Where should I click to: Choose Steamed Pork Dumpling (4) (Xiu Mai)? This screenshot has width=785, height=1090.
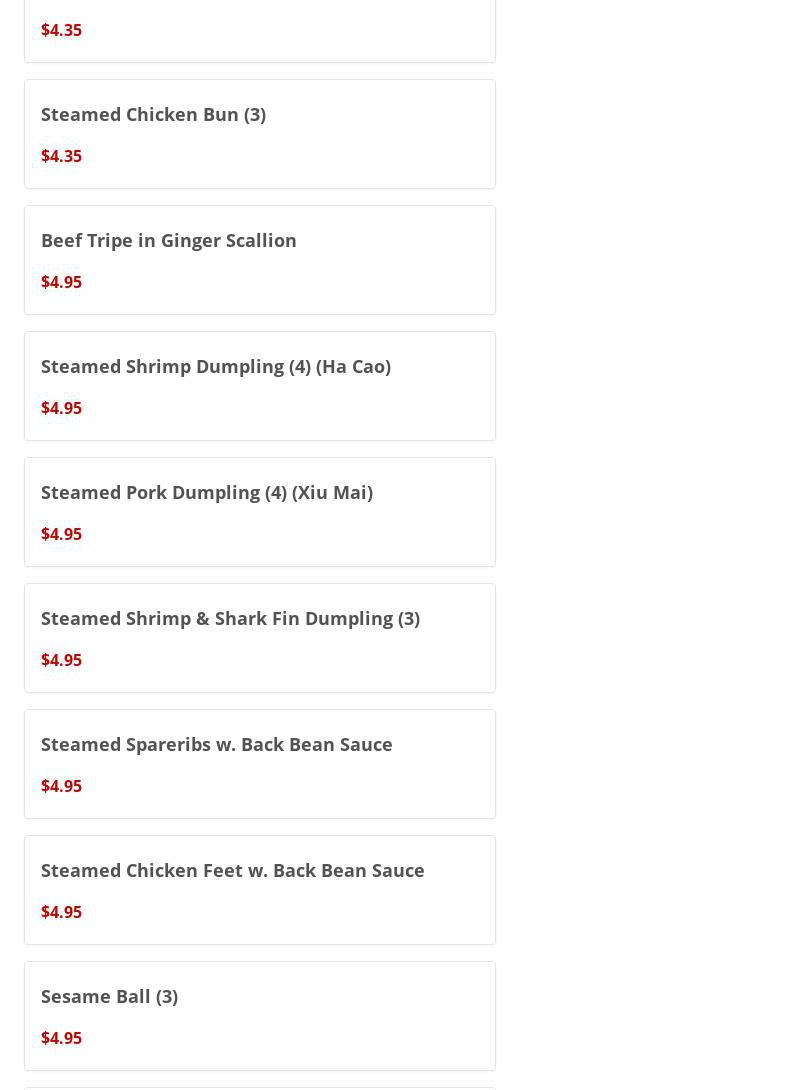pos(259,512)
